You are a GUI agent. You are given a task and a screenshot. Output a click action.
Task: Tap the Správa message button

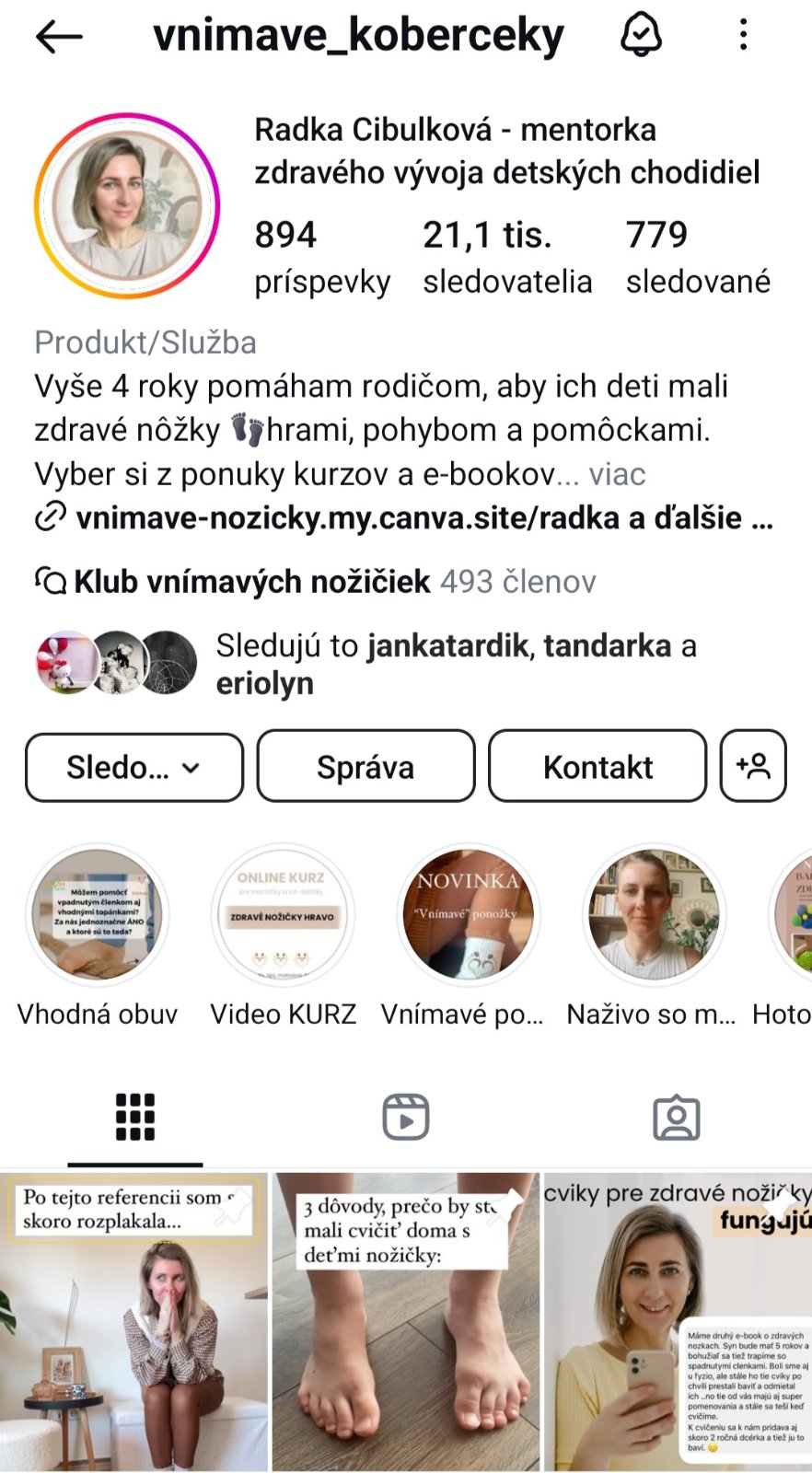[x=365, y=767]
